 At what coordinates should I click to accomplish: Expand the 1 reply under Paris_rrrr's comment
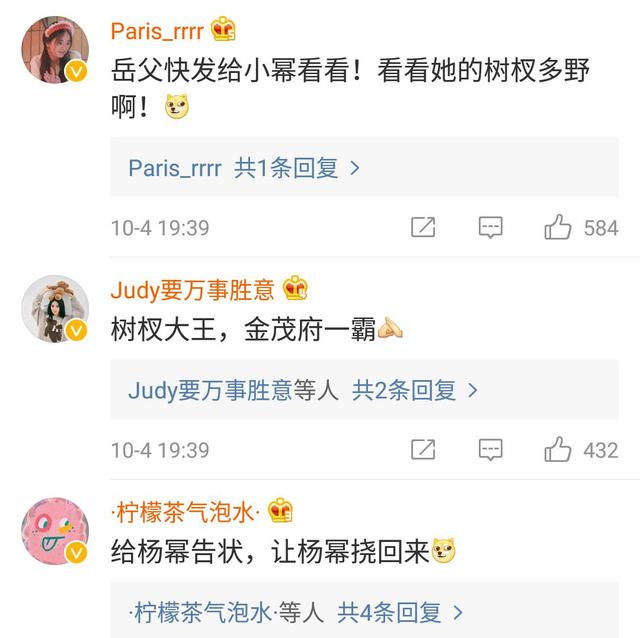pos(244,167)
